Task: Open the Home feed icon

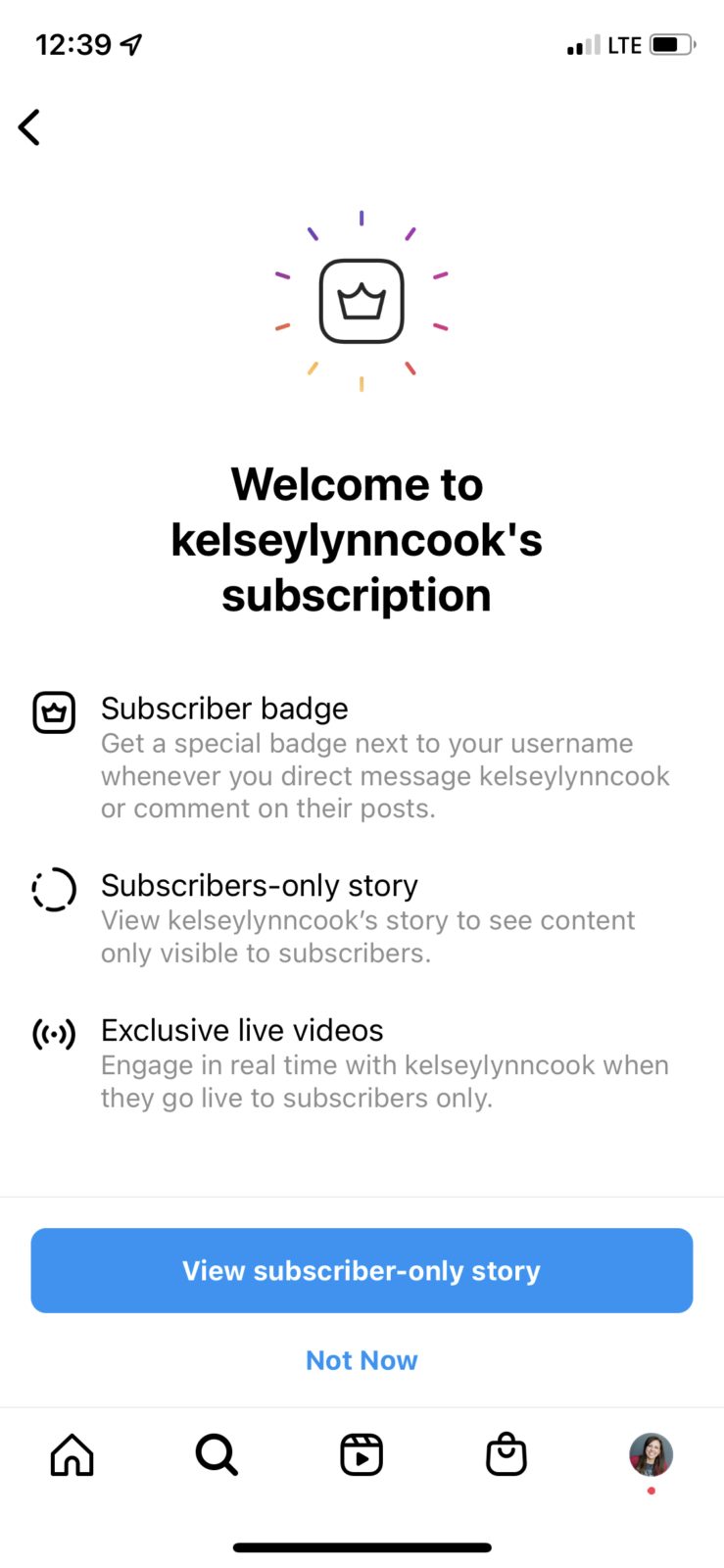Action: [72, 1454]
